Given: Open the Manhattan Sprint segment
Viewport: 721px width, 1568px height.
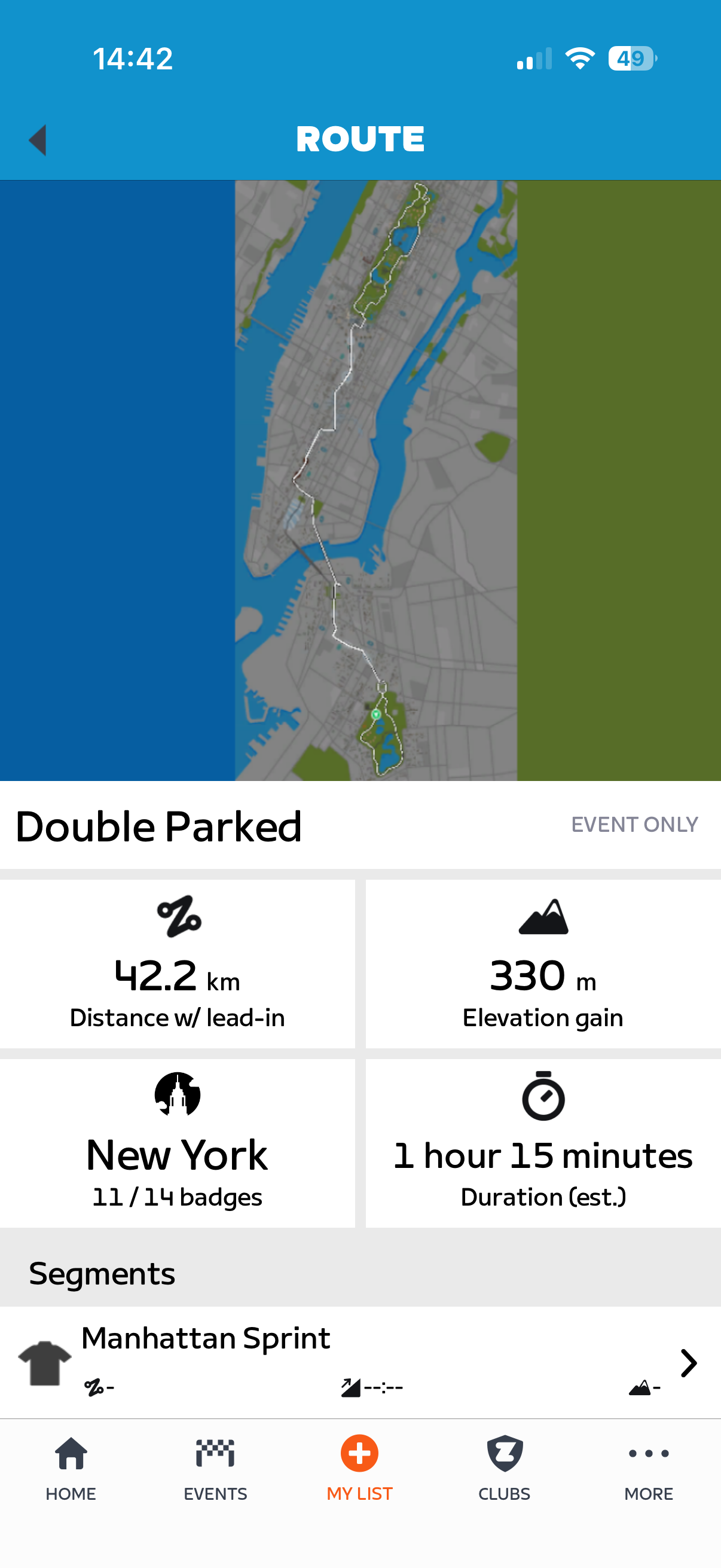Looking at the screenshot, I should click(x=359, y=1362).
